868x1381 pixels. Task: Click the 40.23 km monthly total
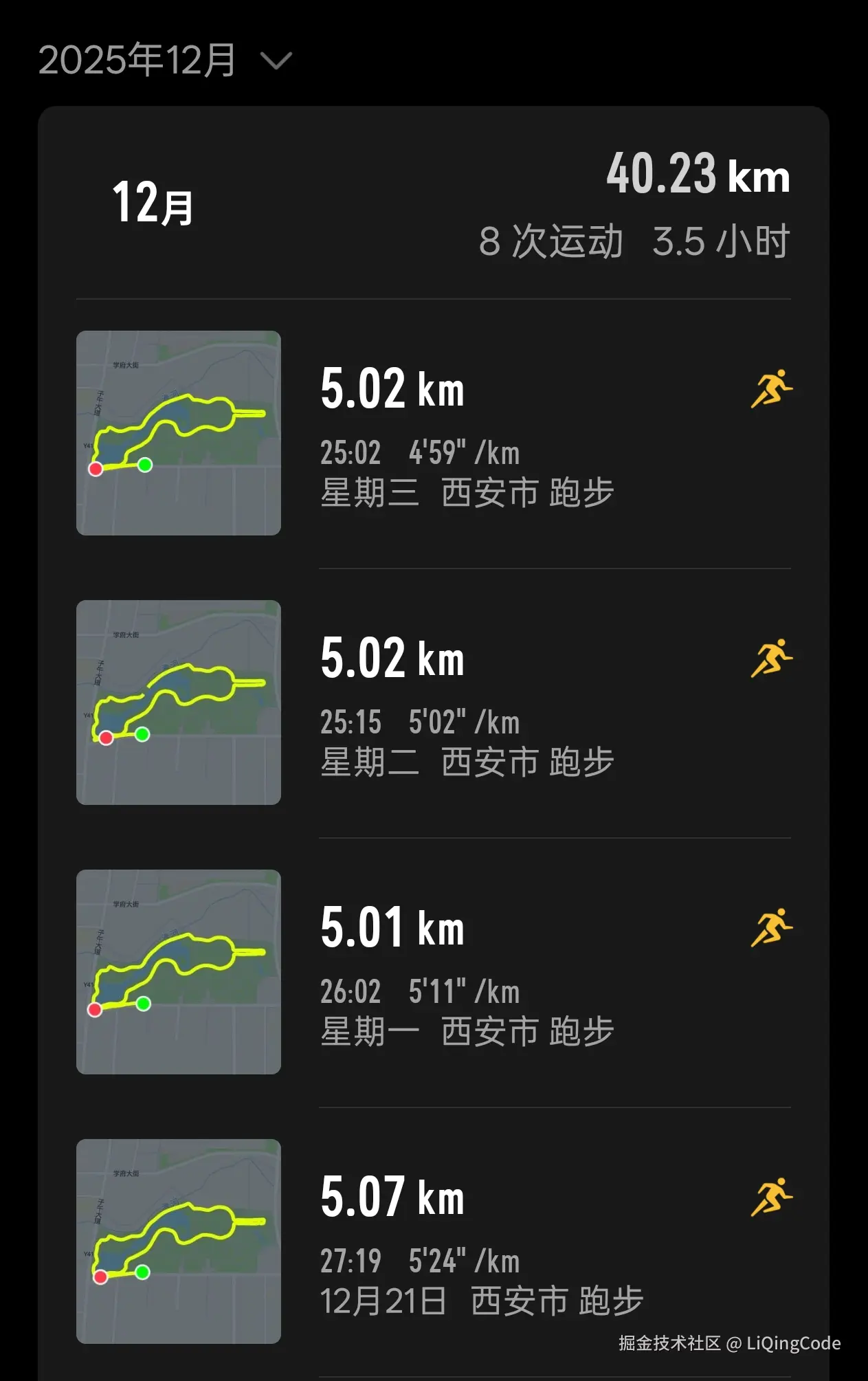click(x=696, y=177)
